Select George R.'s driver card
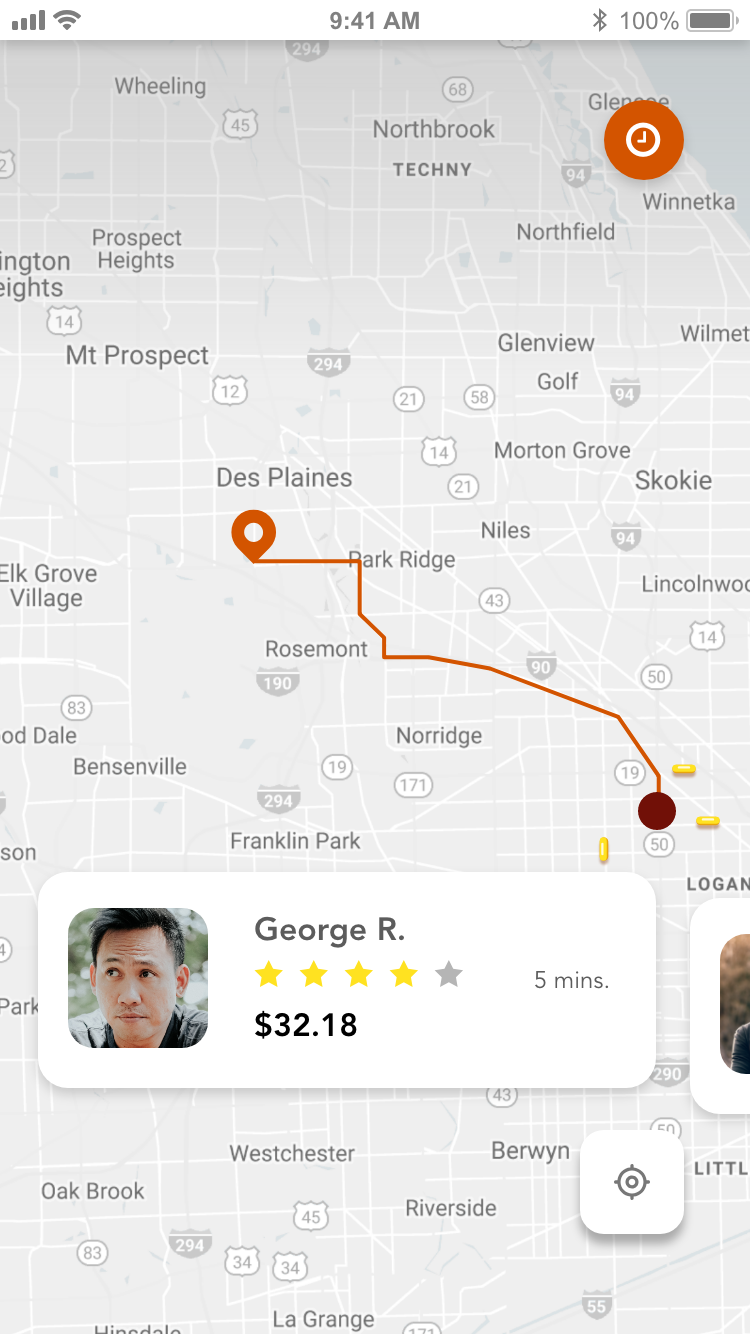 [347, 980]
